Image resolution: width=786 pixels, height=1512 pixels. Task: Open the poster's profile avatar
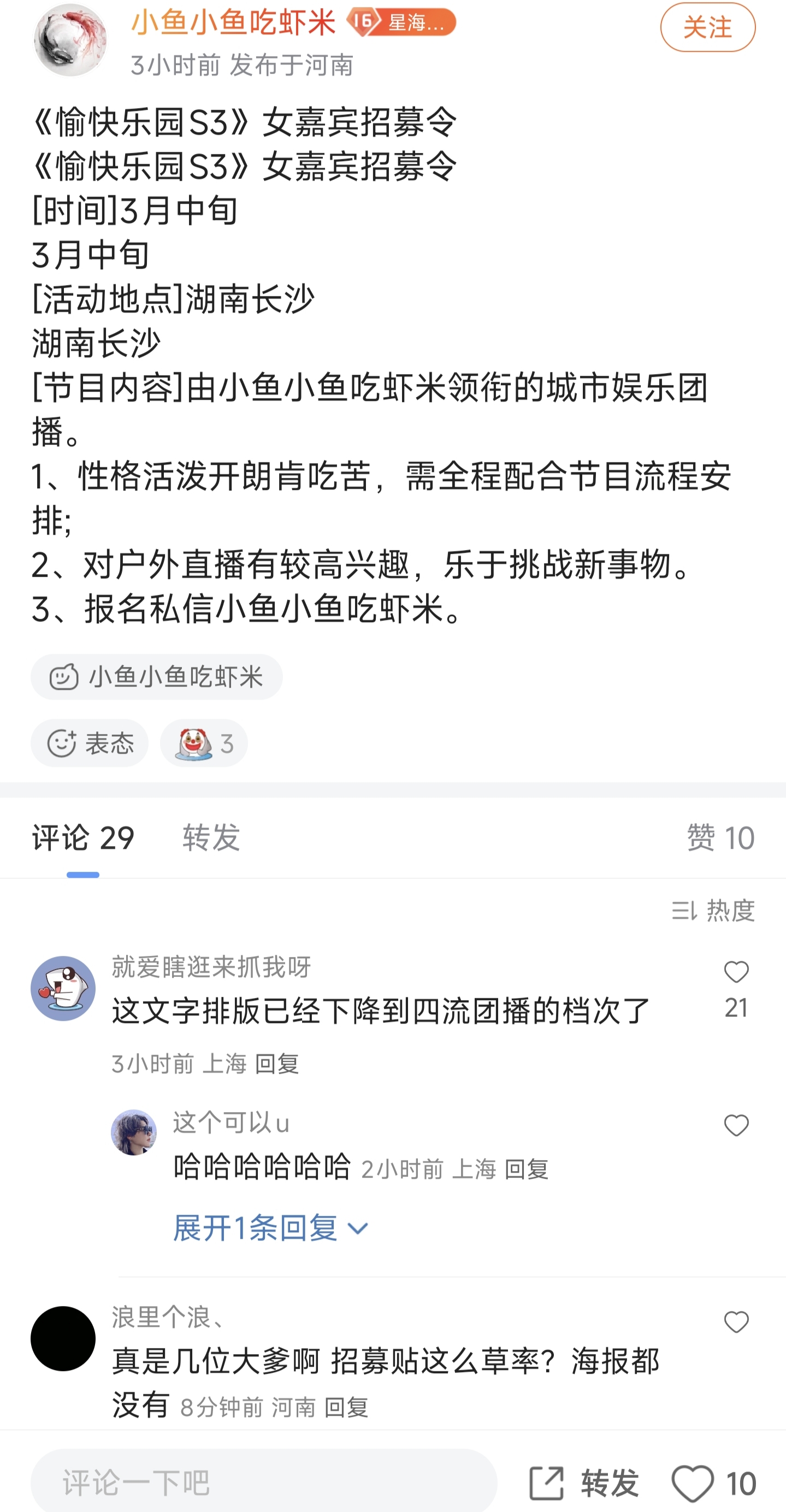70,40
